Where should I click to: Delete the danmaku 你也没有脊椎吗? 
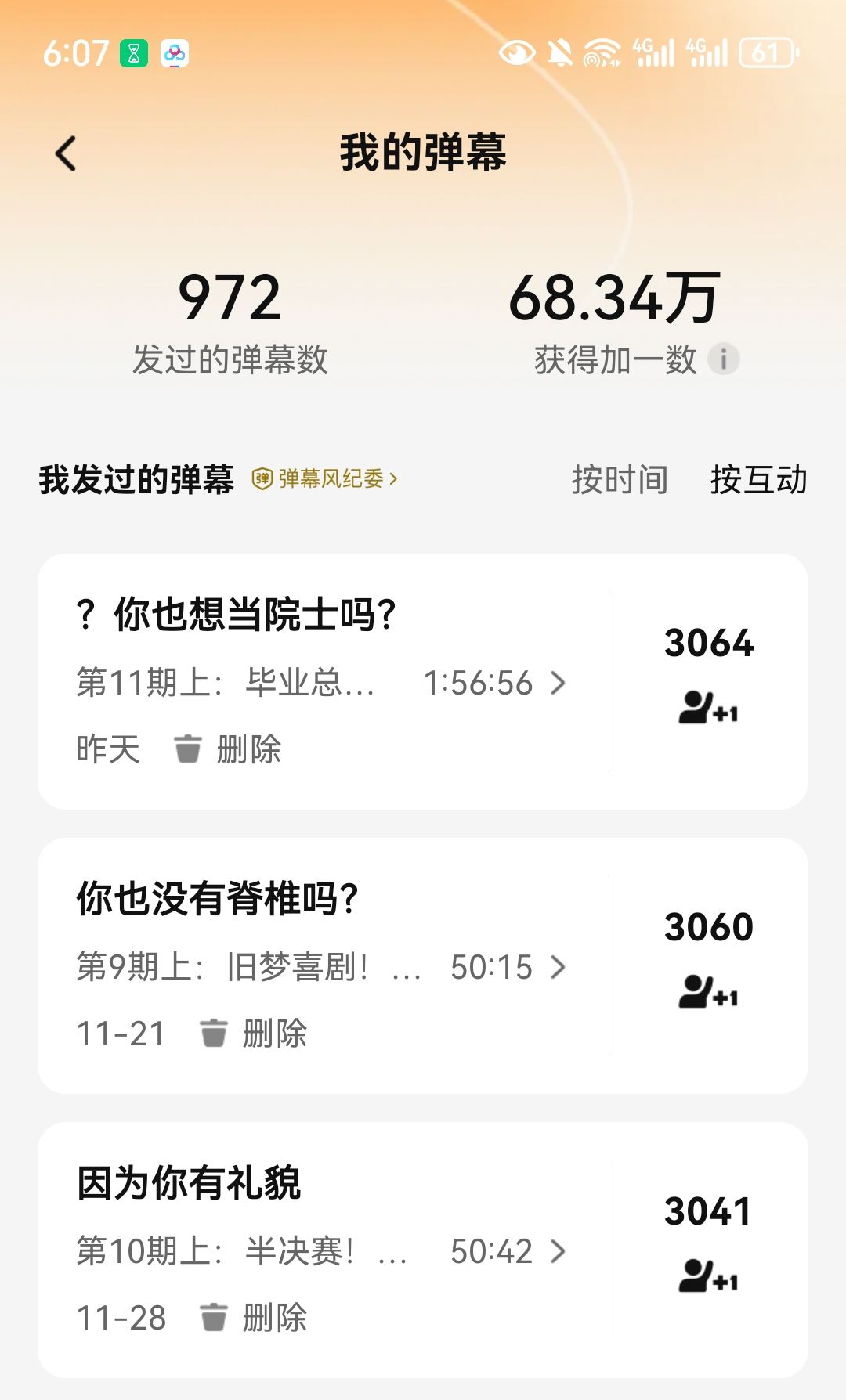(x=254, y=1034)
